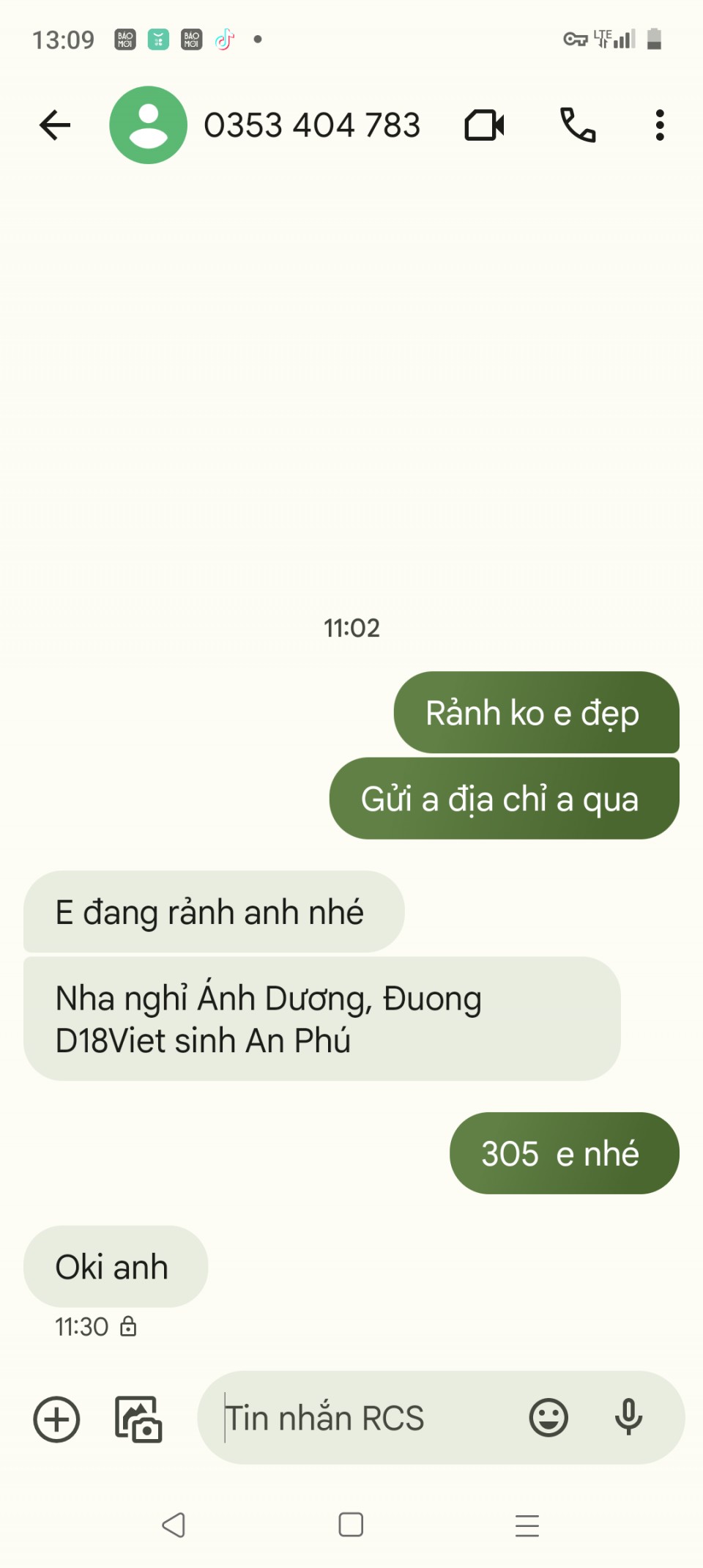Open recent apps from the navigation bar
Image resolution: width=703 pixels, height=1568 pixels.
(x=527, y=1525)
